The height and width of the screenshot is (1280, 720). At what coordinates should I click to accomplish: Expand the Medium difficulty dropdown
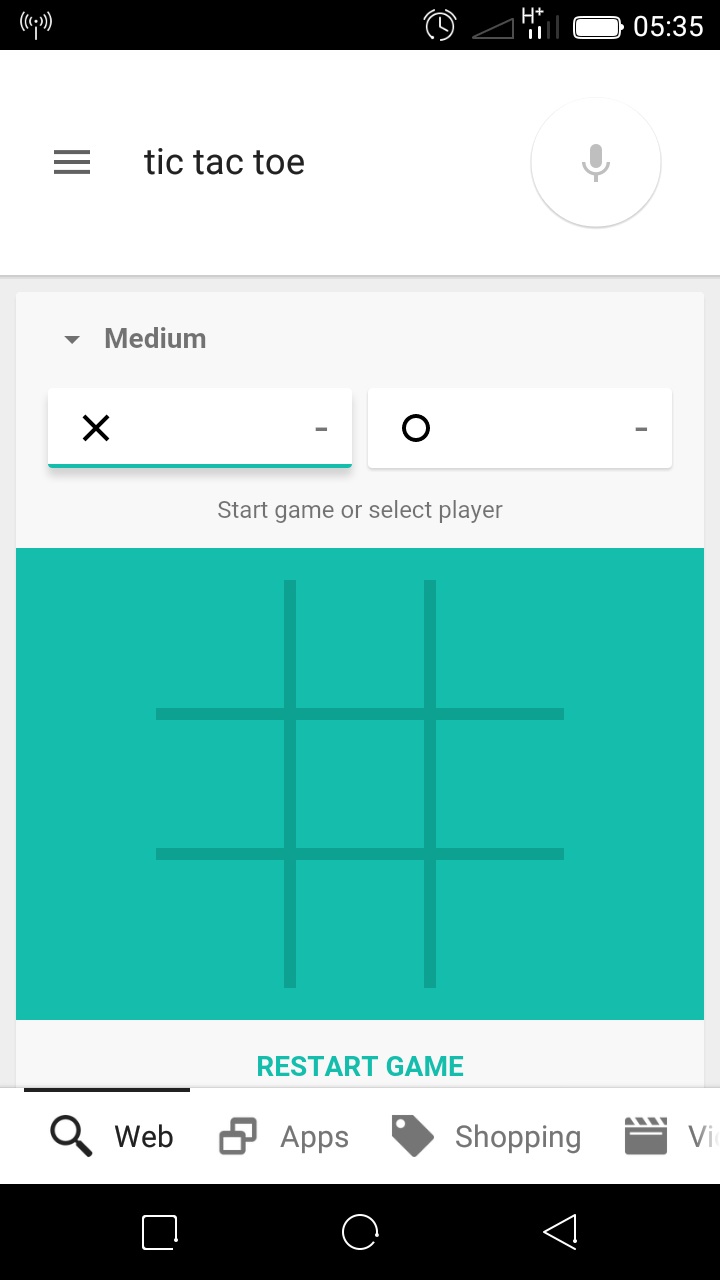coord(135,339)
